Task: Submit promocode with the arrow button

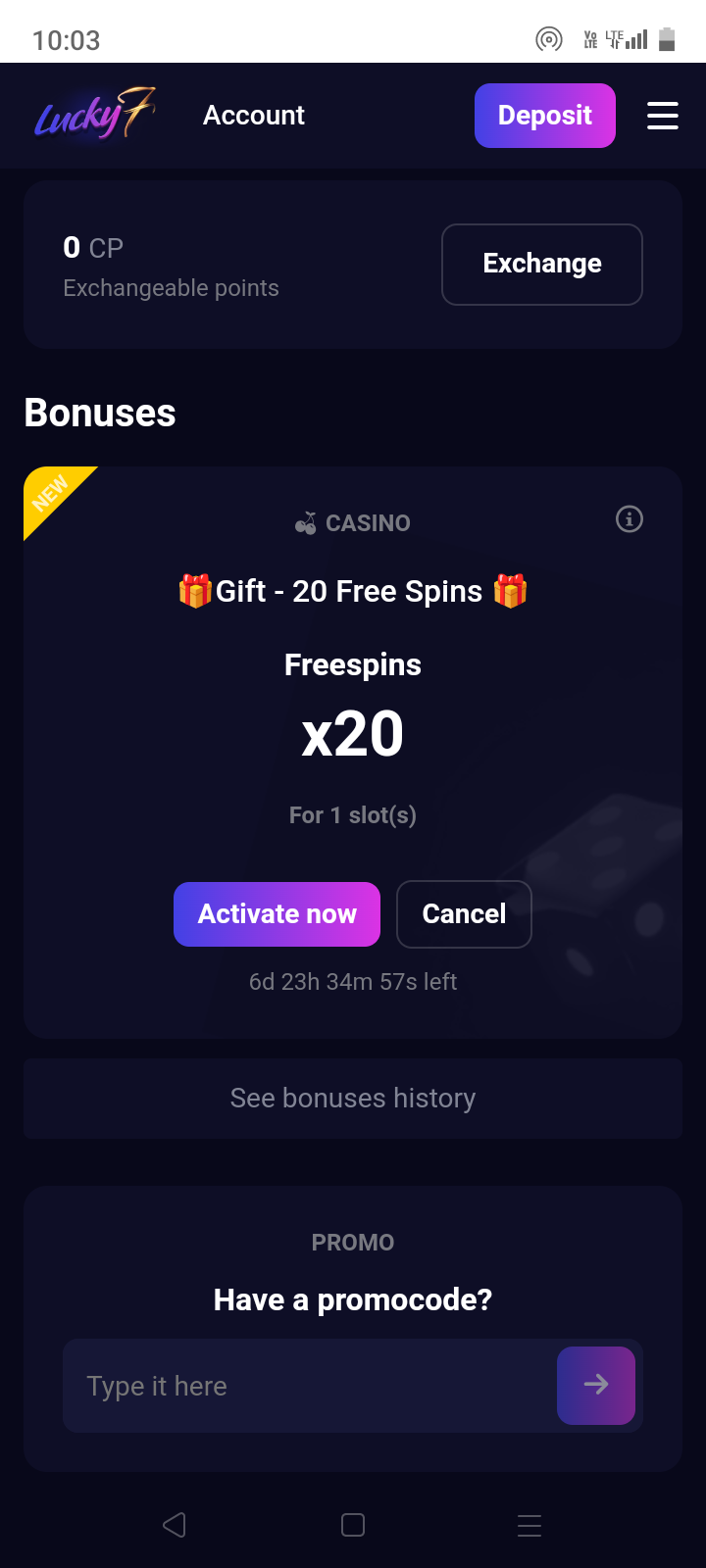Action: pyautogui.click(x=595, y=1385)
